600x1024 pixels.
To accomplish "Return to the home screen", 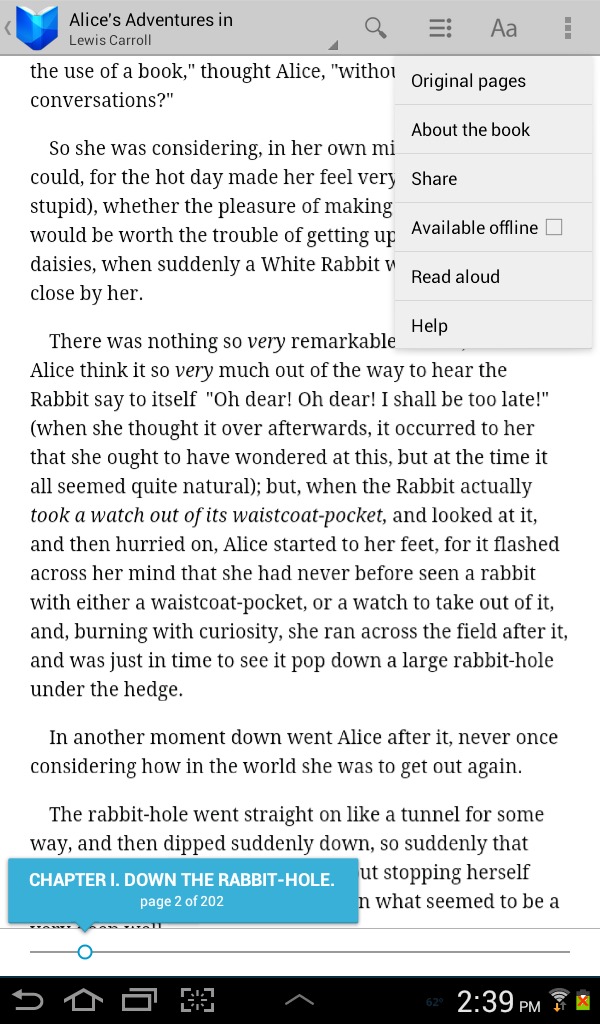I will (x=84, y=1000).
